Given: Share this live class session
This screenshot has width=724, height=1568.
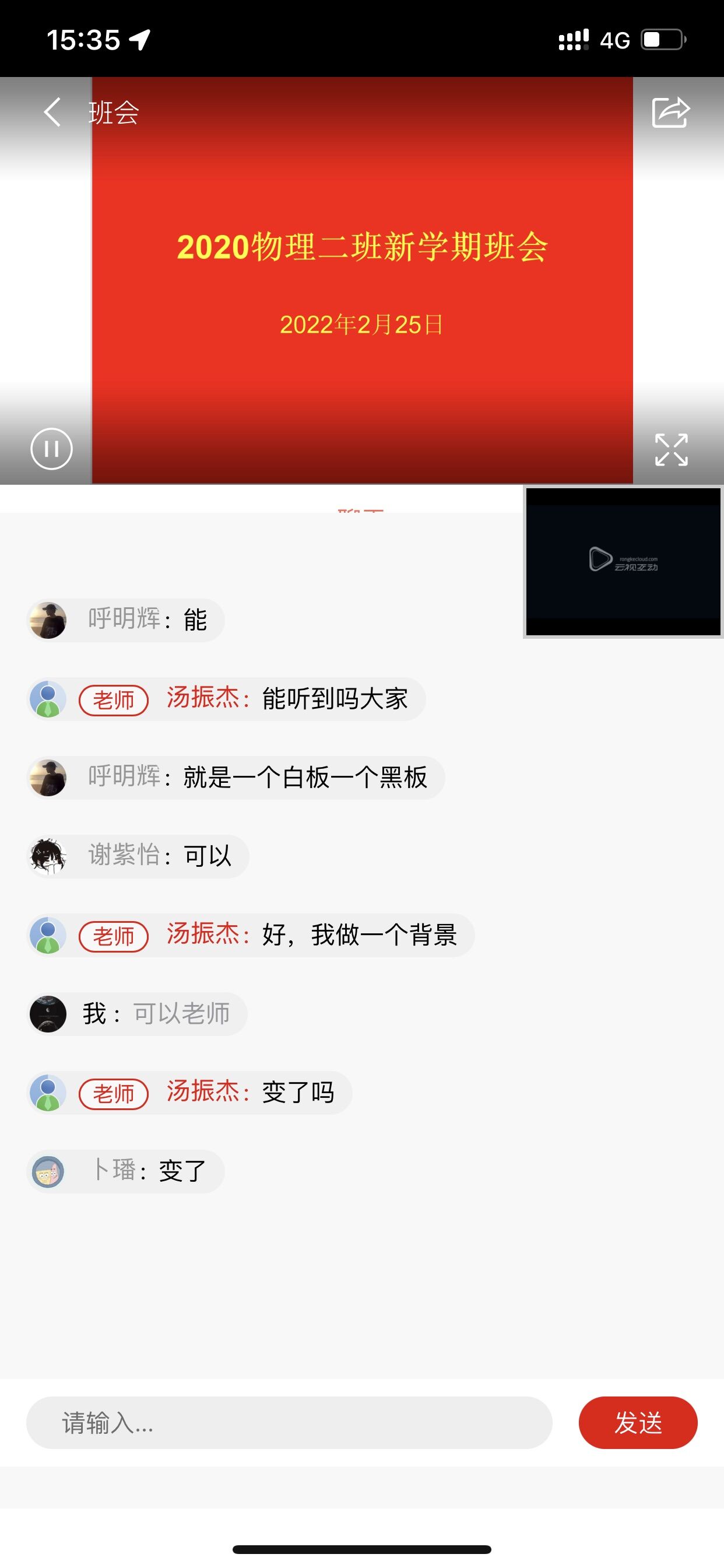Looking at the screenshot, I should tap(670, 113).
